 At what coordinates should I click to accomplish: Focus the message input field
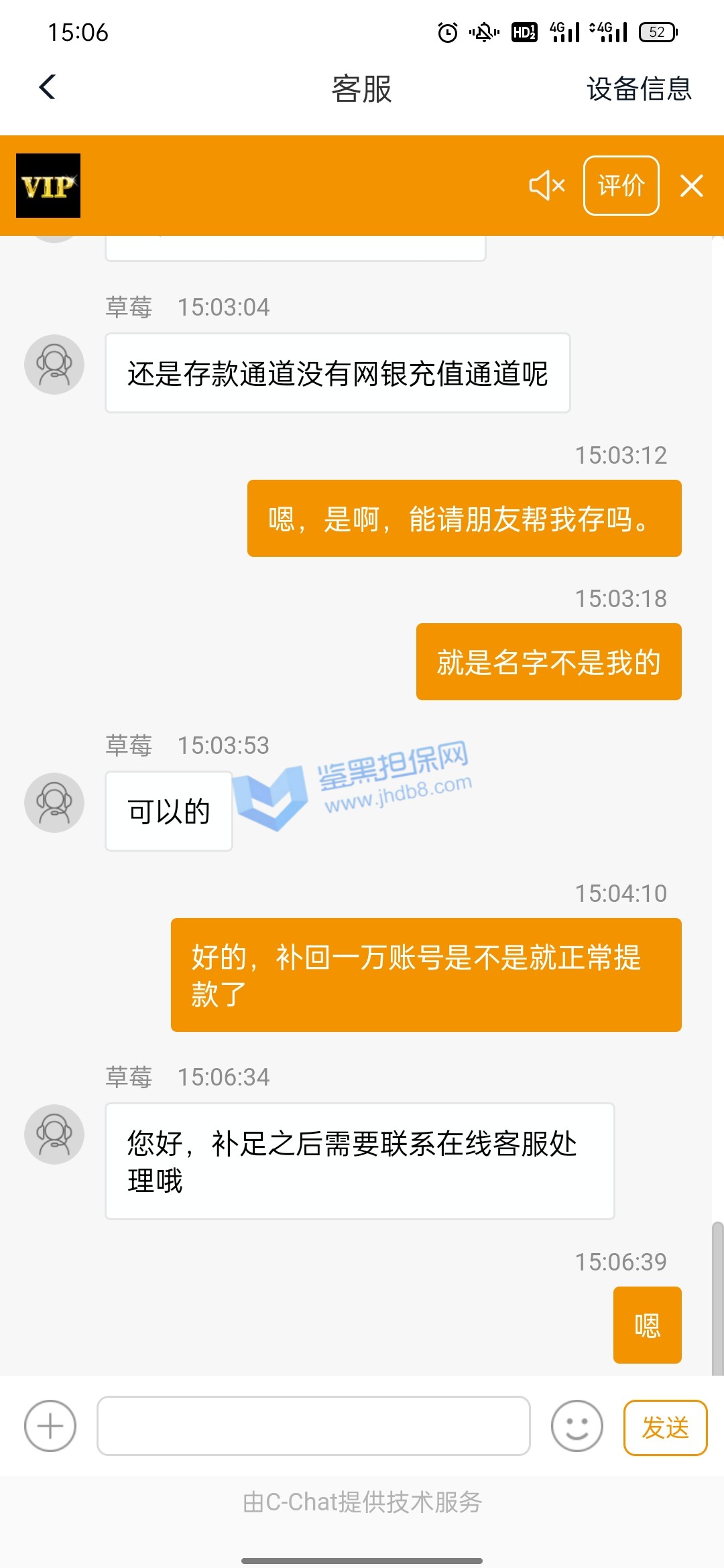313,1426
